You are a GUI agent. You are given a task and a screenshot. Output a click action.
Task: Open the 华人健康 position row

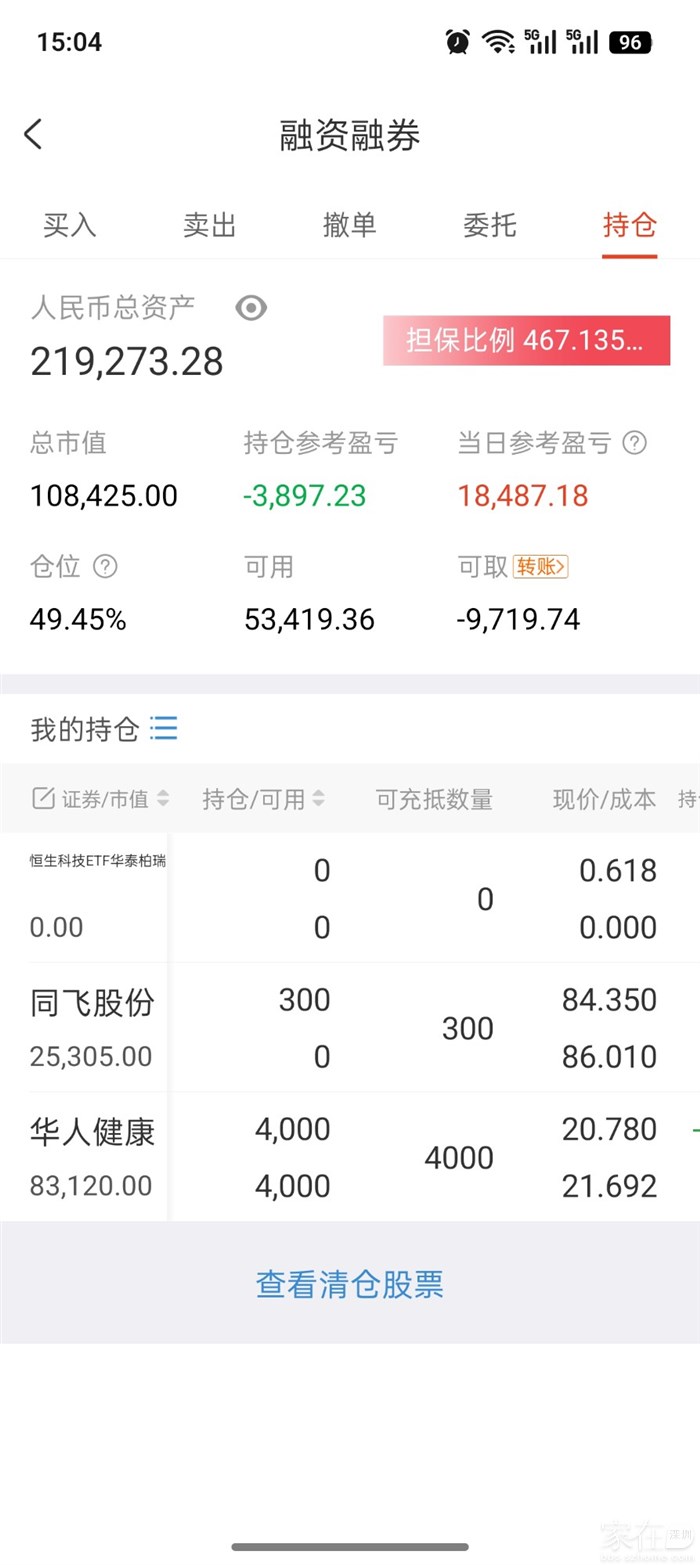(x=350, y=1156)
